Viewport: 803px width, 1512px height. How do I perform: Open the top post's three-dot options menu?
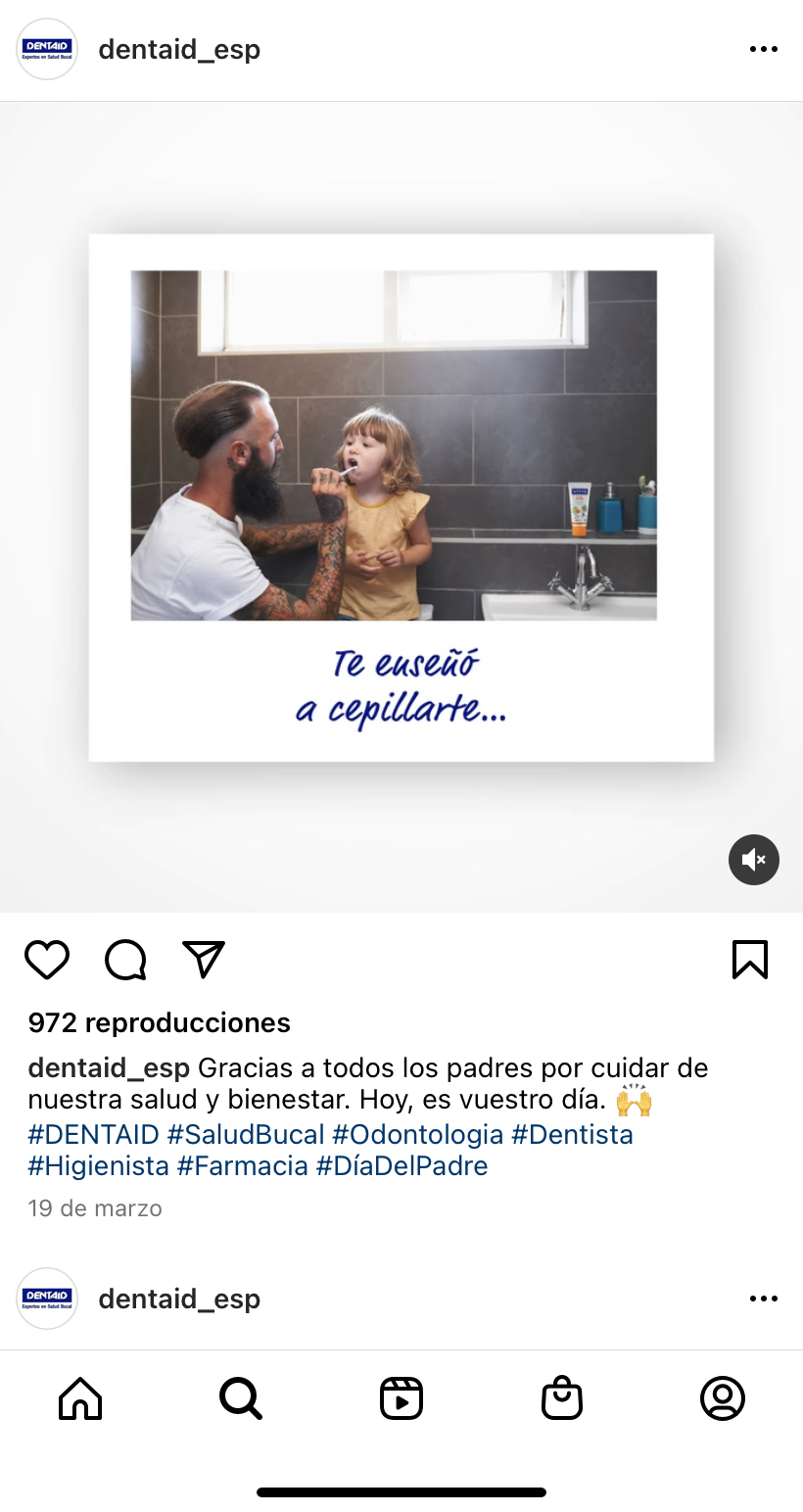[x=763, y=49]
